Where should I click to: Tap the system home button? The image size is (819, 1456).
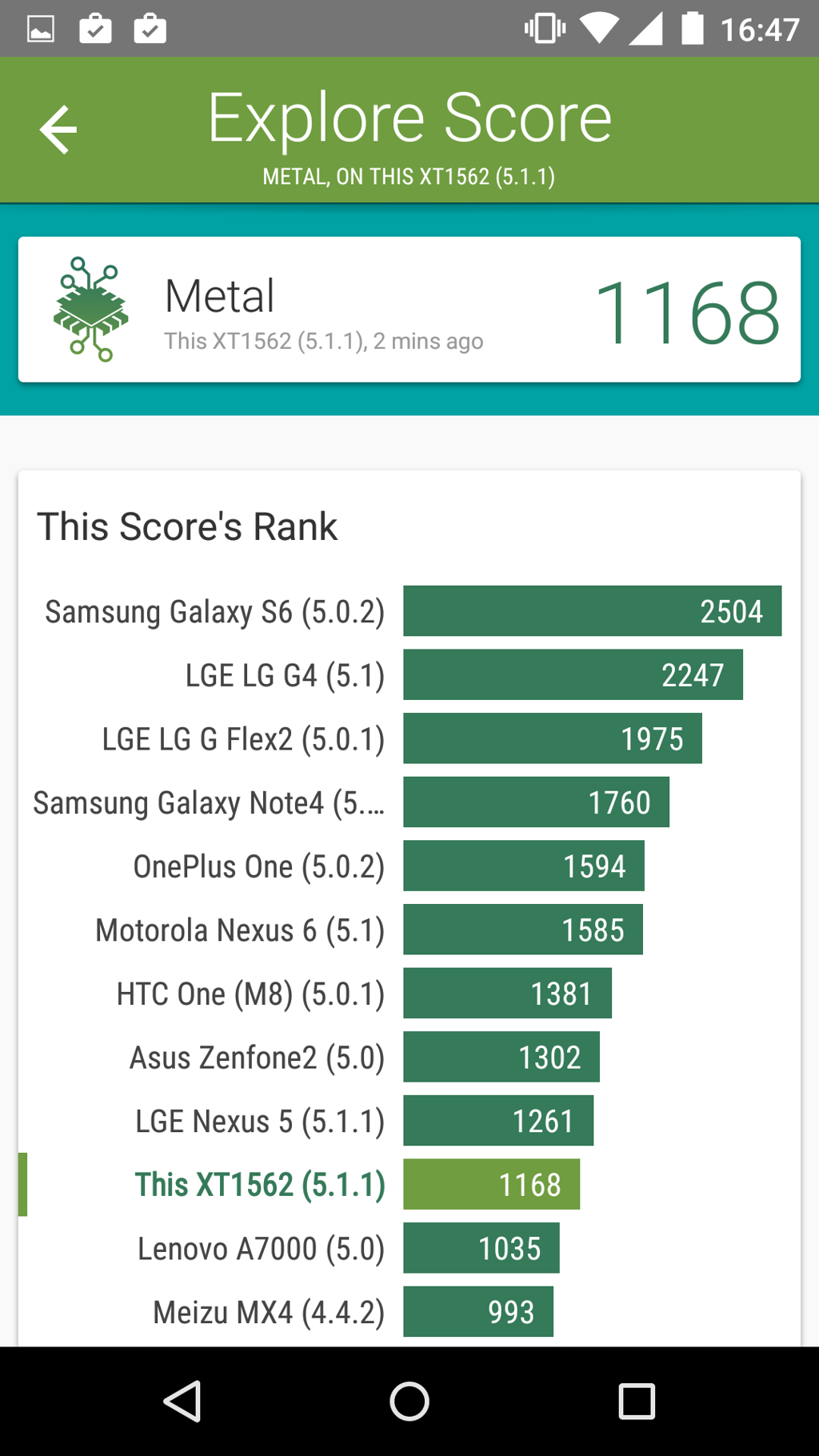pyautogui.click(x=409, y=1402)
